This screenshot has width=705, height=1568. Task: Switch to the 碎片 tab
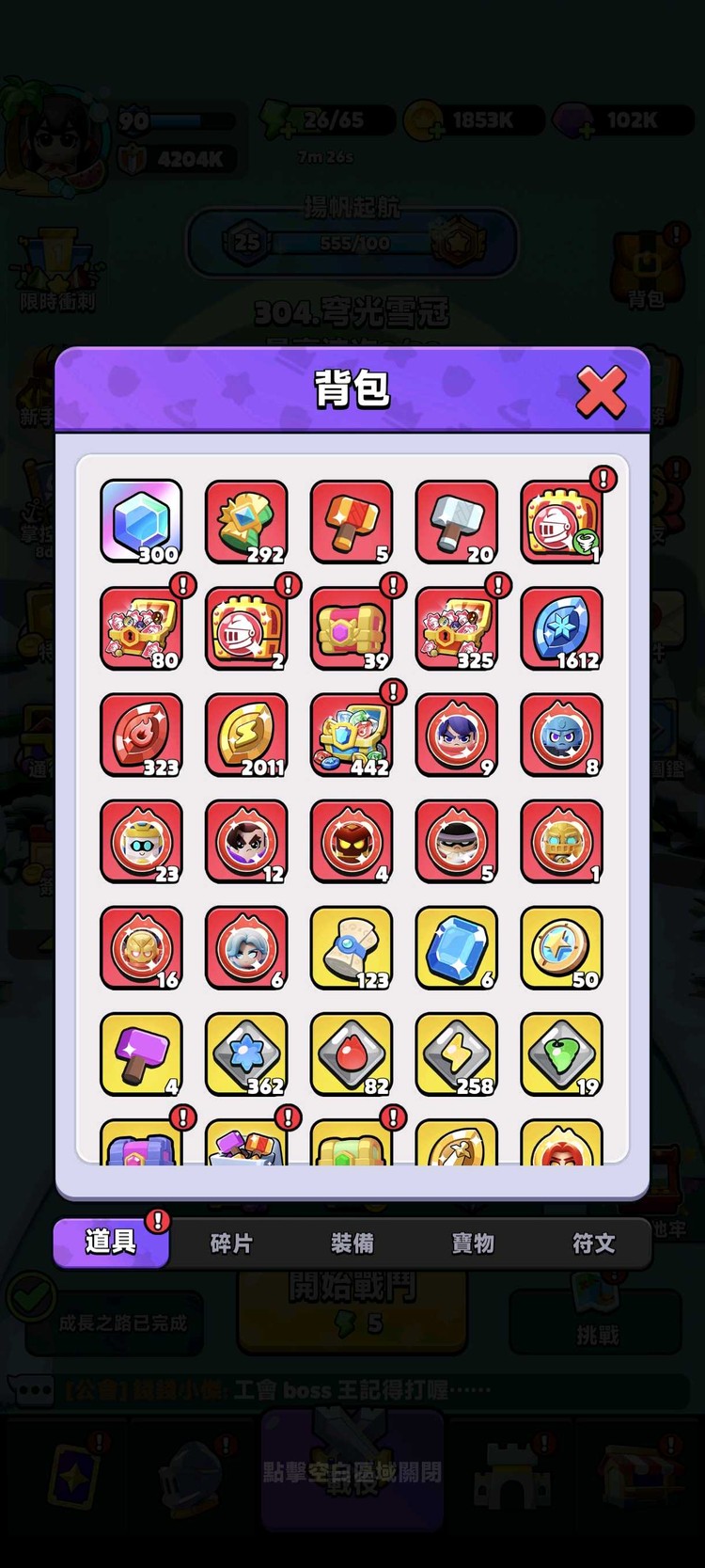(x=231, y=1243)
